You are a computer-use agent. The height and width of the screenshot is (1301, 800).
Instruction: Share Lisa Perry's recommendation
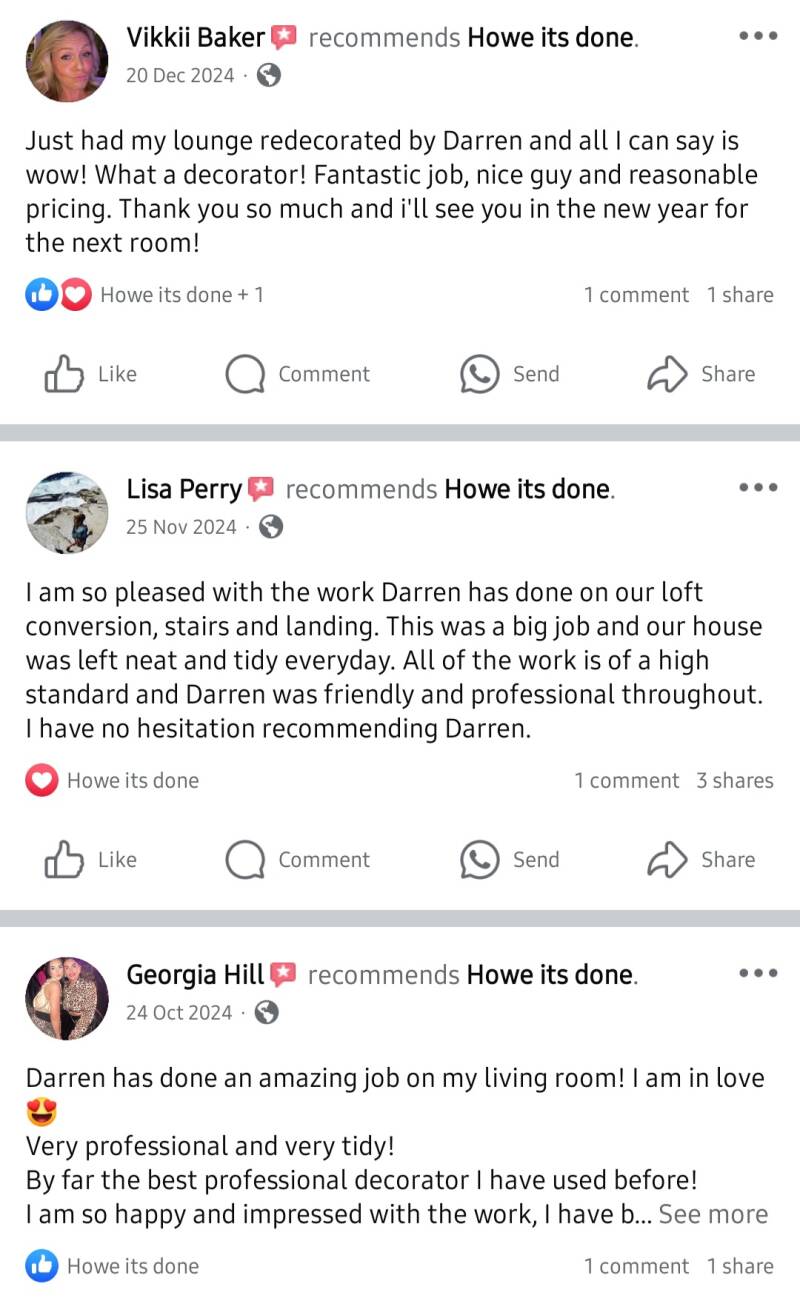pyautogui.click(x=701, y=860)
